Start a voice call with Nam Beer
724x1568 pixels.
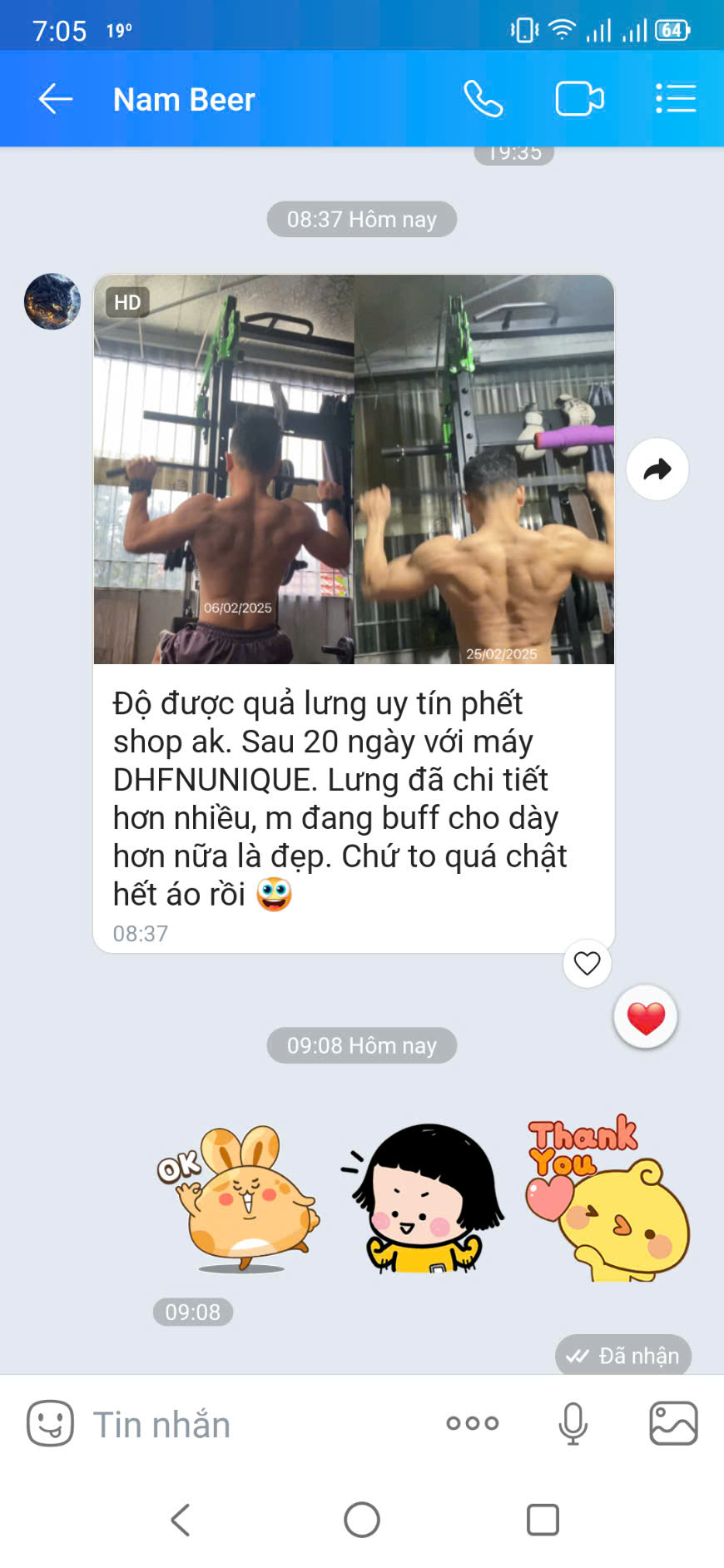click(x=483, y=99)
